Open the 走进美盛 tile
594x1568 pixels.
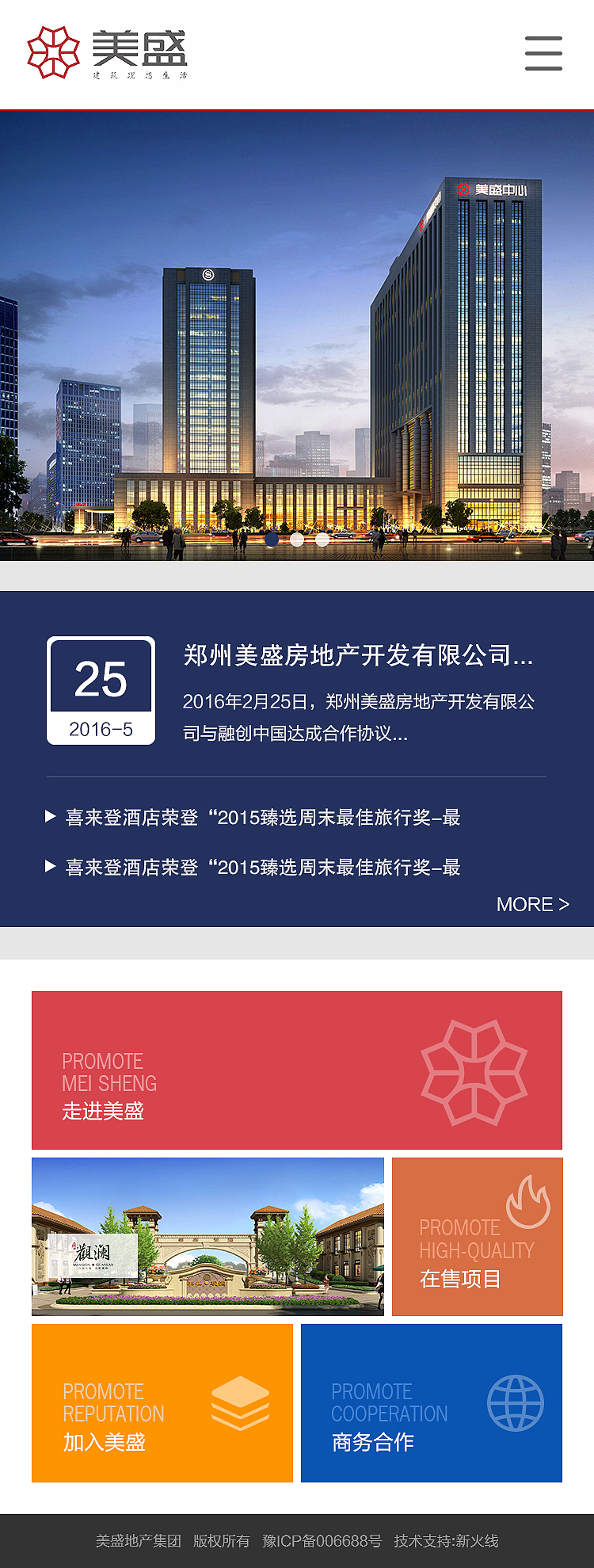(x=297, y=1070)
